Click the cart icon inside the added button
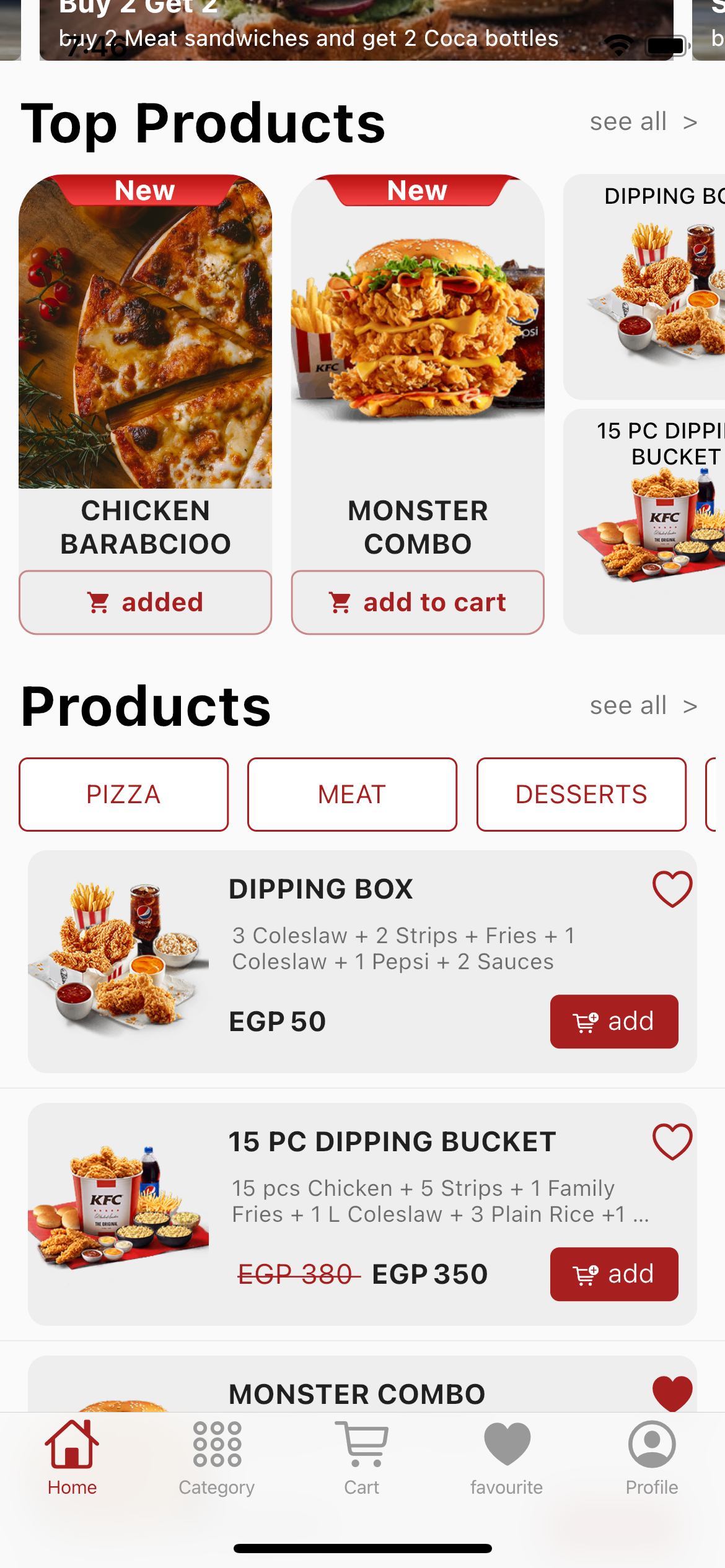Viewport: 725px width, 1568px height. (x=99, y=601)
